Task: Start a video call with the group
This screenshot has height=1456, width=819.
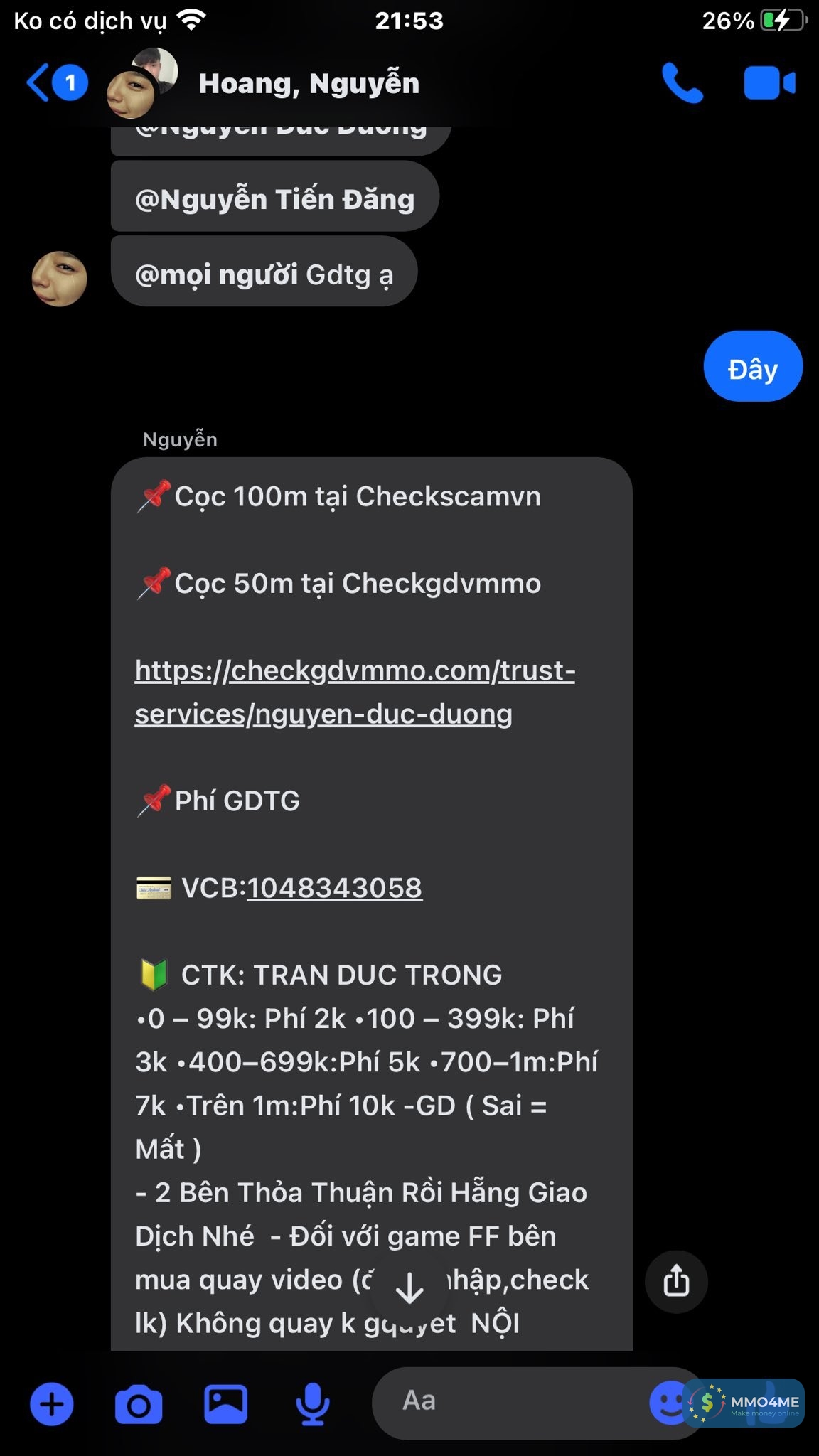Action: (x=769, y=83)
